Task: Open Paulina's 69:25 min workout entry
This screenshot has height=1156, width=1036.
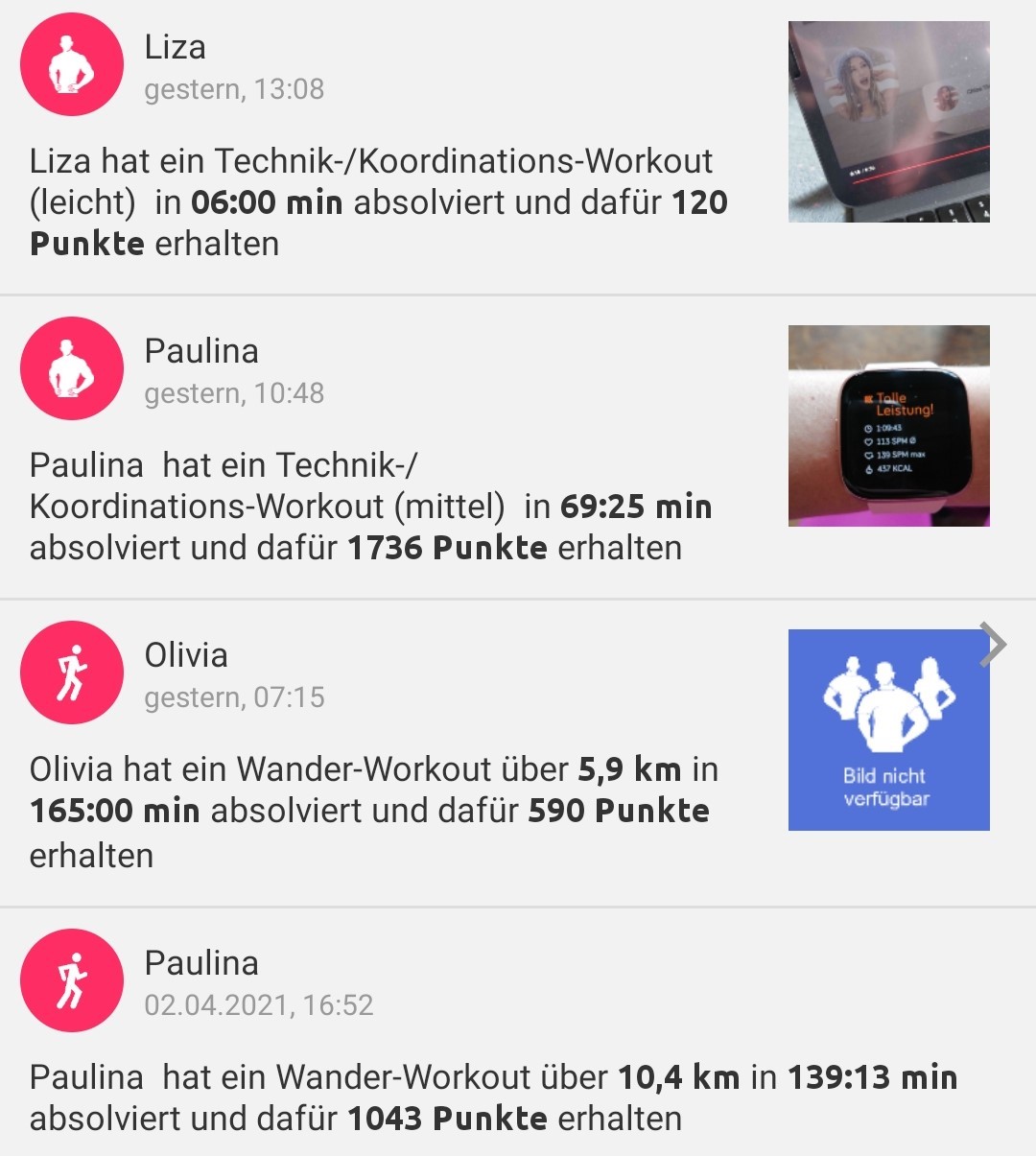Action: pos(370,506)
